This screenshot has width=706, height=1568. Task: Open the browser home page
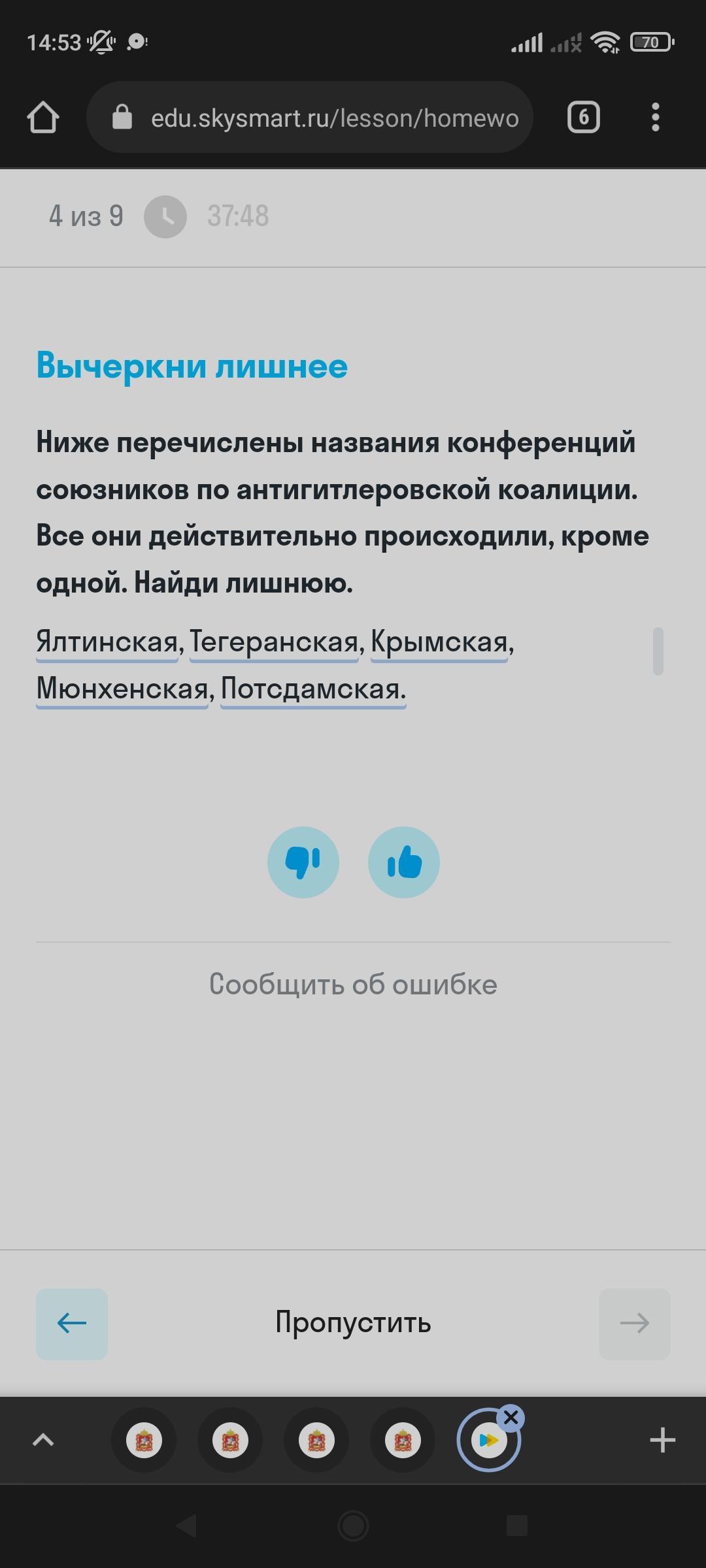[x=43, y=118]
